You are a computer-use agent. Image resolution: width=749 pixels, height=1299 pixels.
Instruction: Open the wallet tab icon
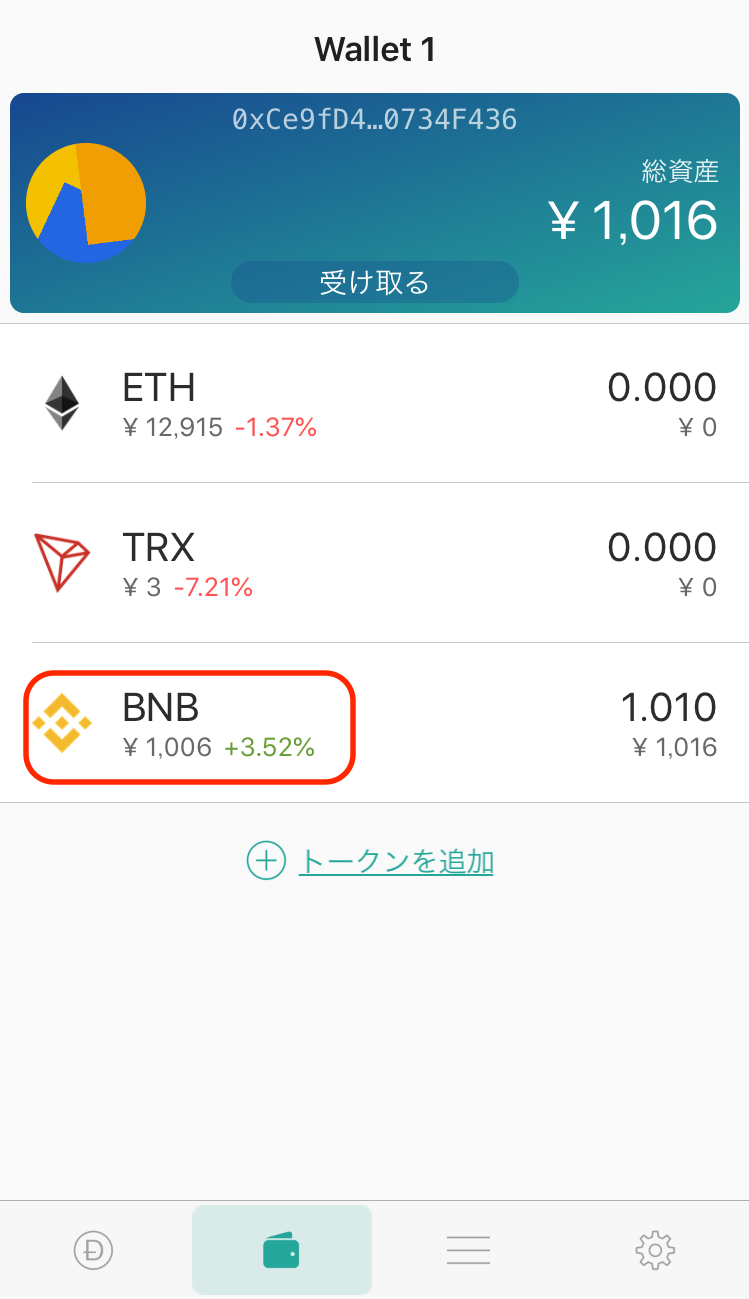pyautogui.click(x=281, y=1249)
